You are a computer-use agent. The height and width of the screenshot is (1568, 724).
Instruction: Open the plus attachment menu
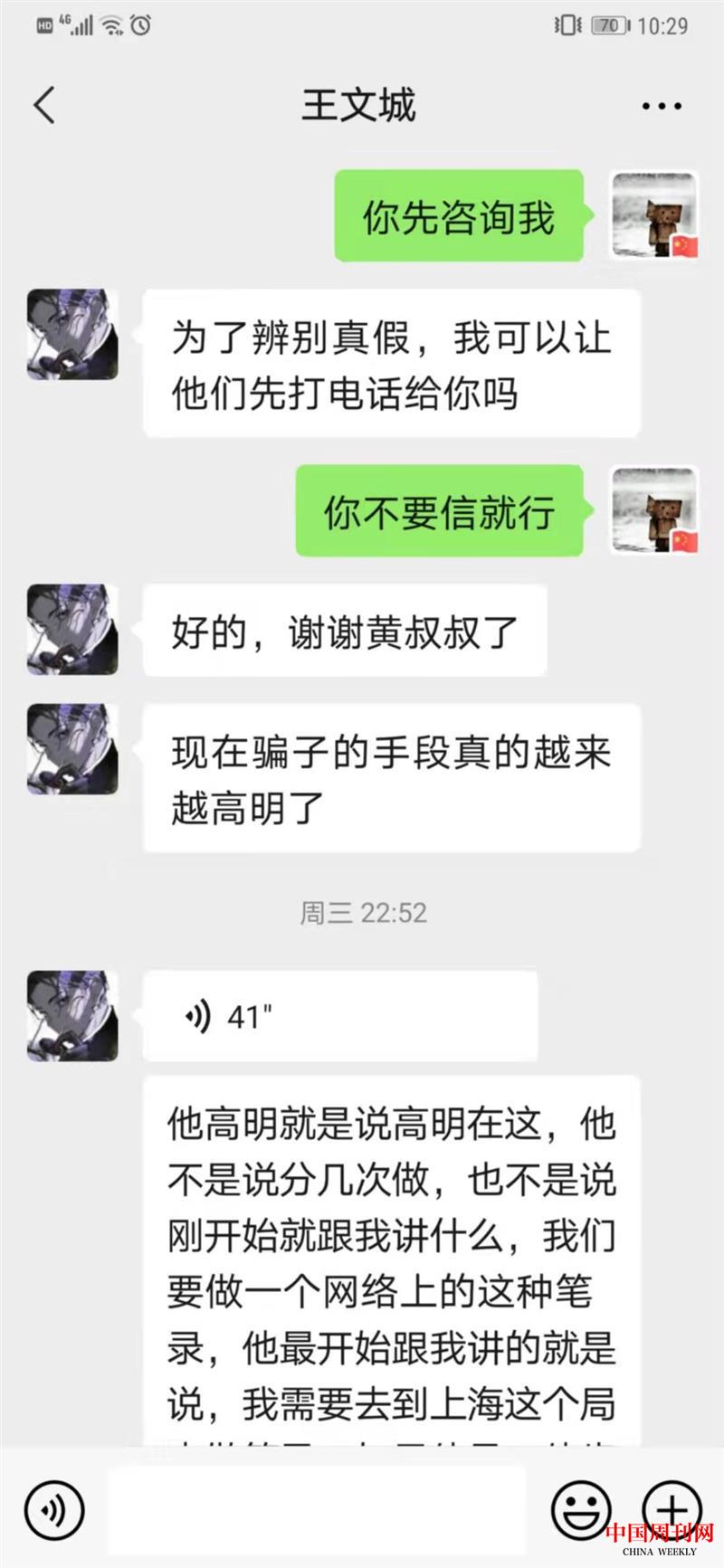click(672, 1509)
